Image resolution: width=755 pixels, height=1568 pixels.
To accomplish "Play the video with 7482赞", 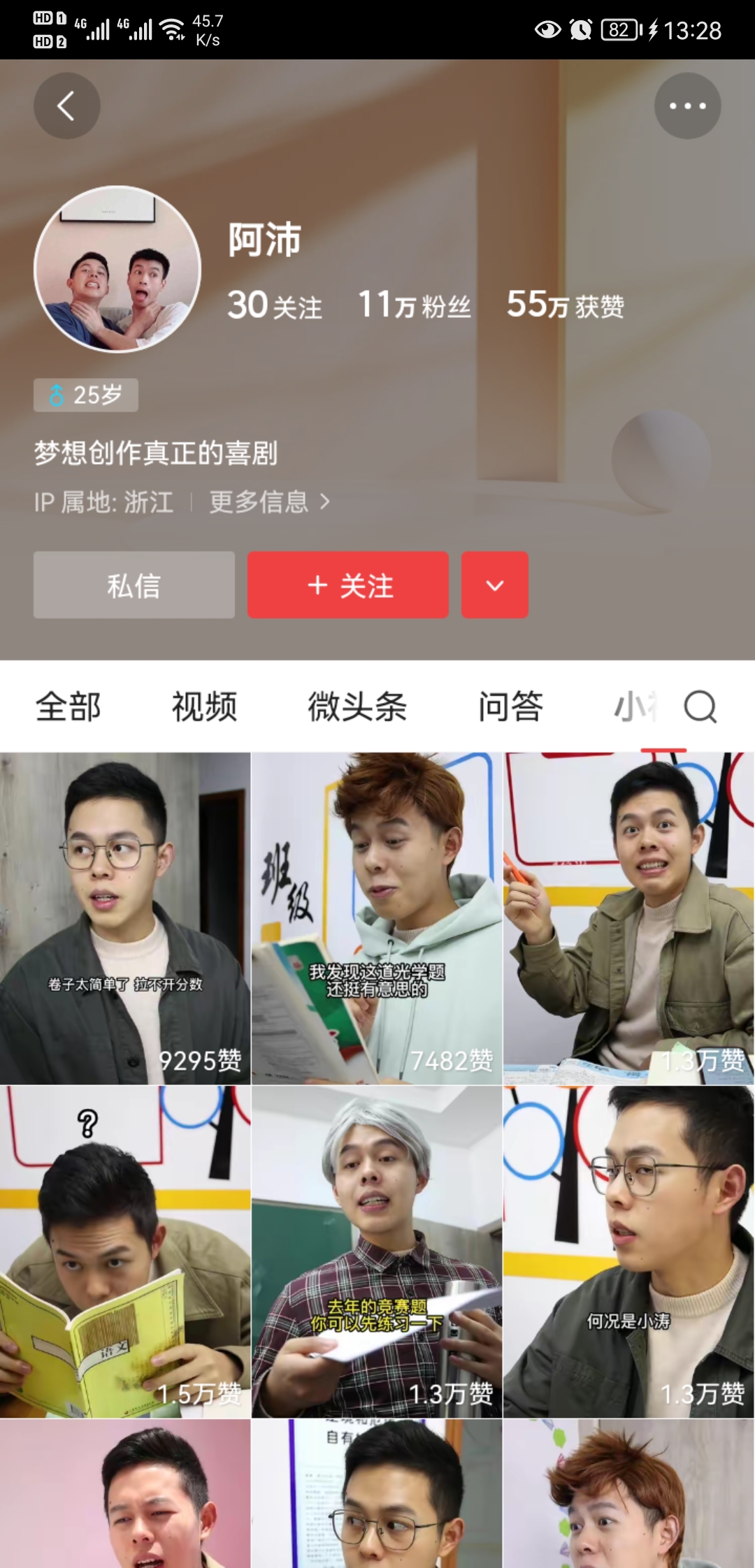I will tap(377, 918).
